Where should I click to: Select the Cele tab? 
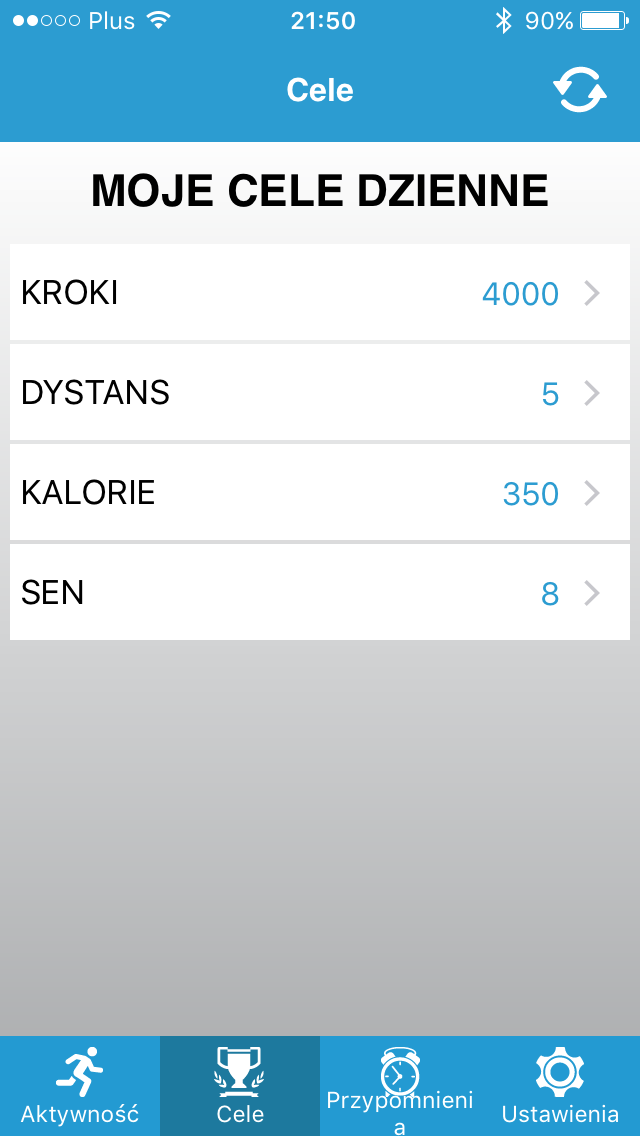click(x=240, y=1086)
